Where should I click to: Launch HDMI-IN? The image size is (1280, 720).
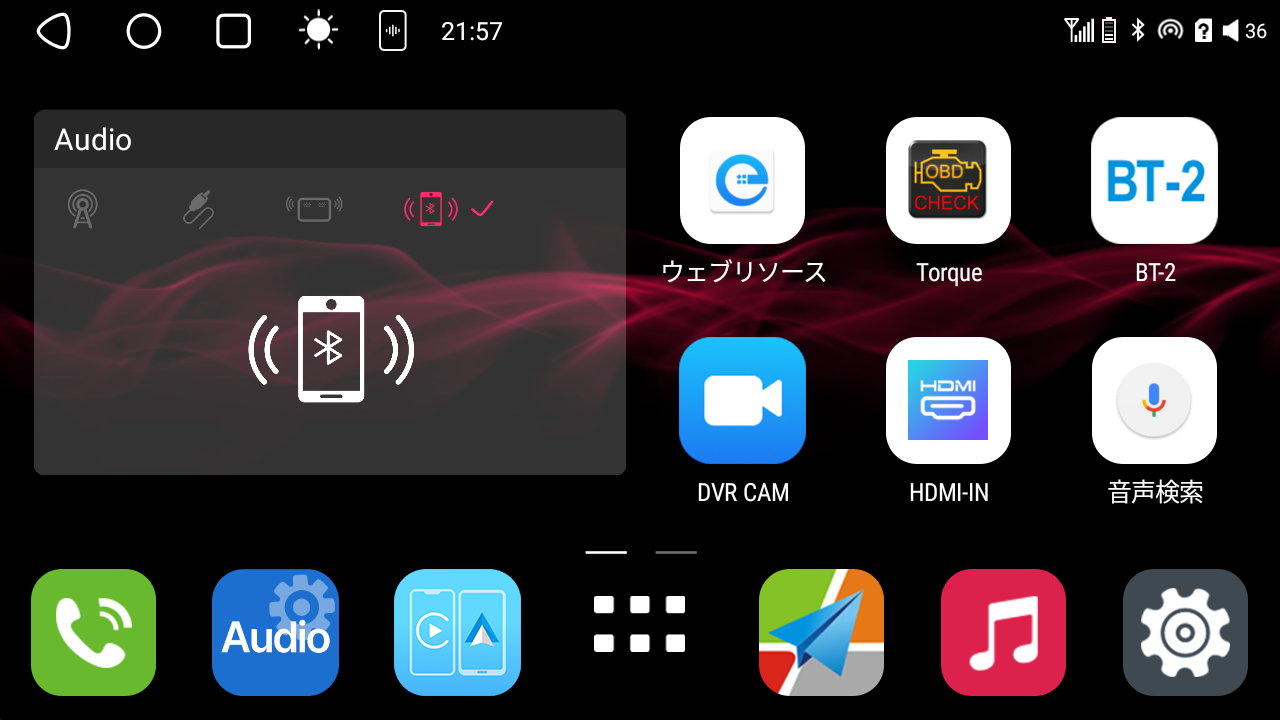tap(948, 400)
